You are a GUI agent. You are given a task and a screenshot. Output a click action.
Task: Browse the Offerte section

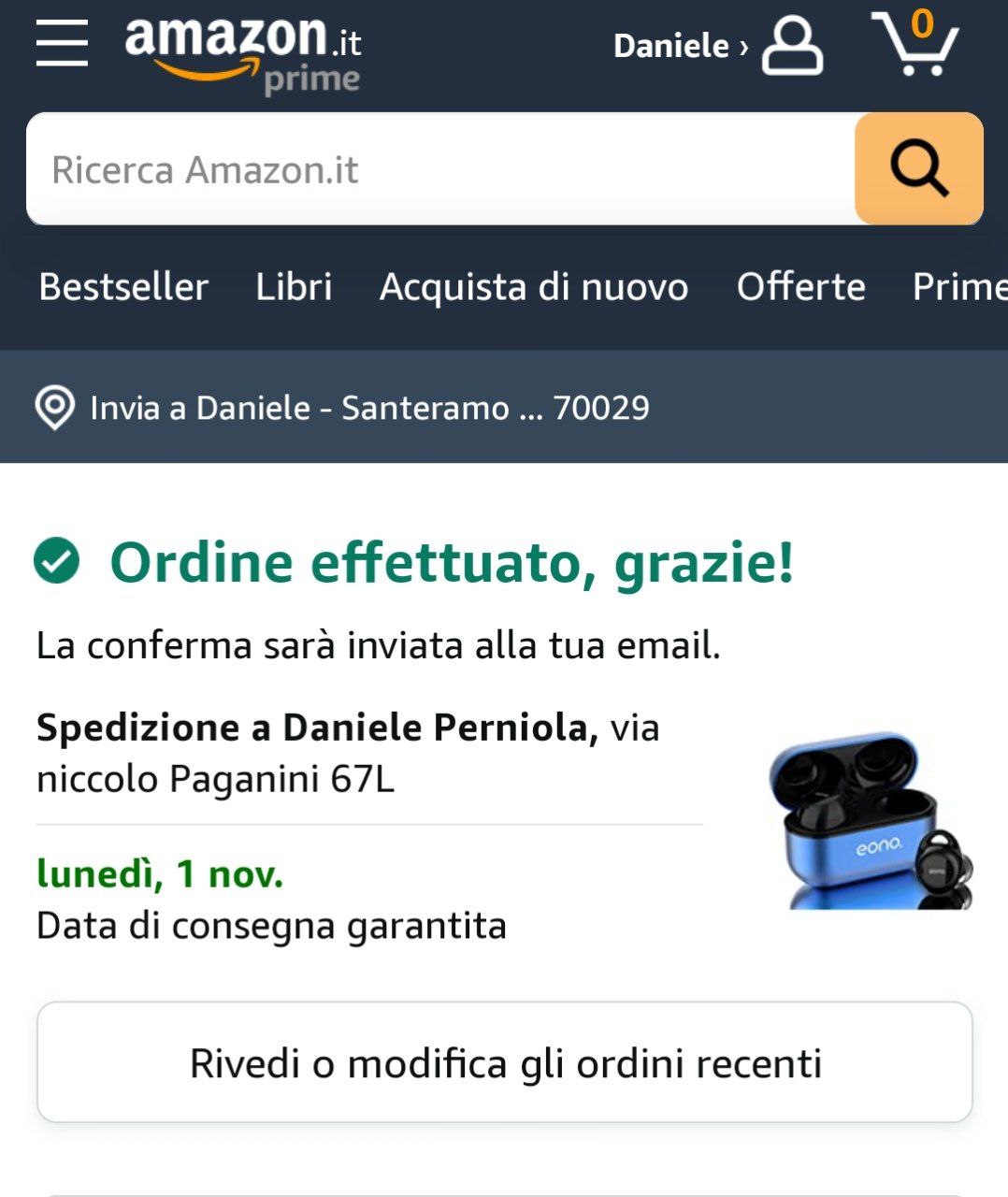pyautogui.click(x=800, y=287)
